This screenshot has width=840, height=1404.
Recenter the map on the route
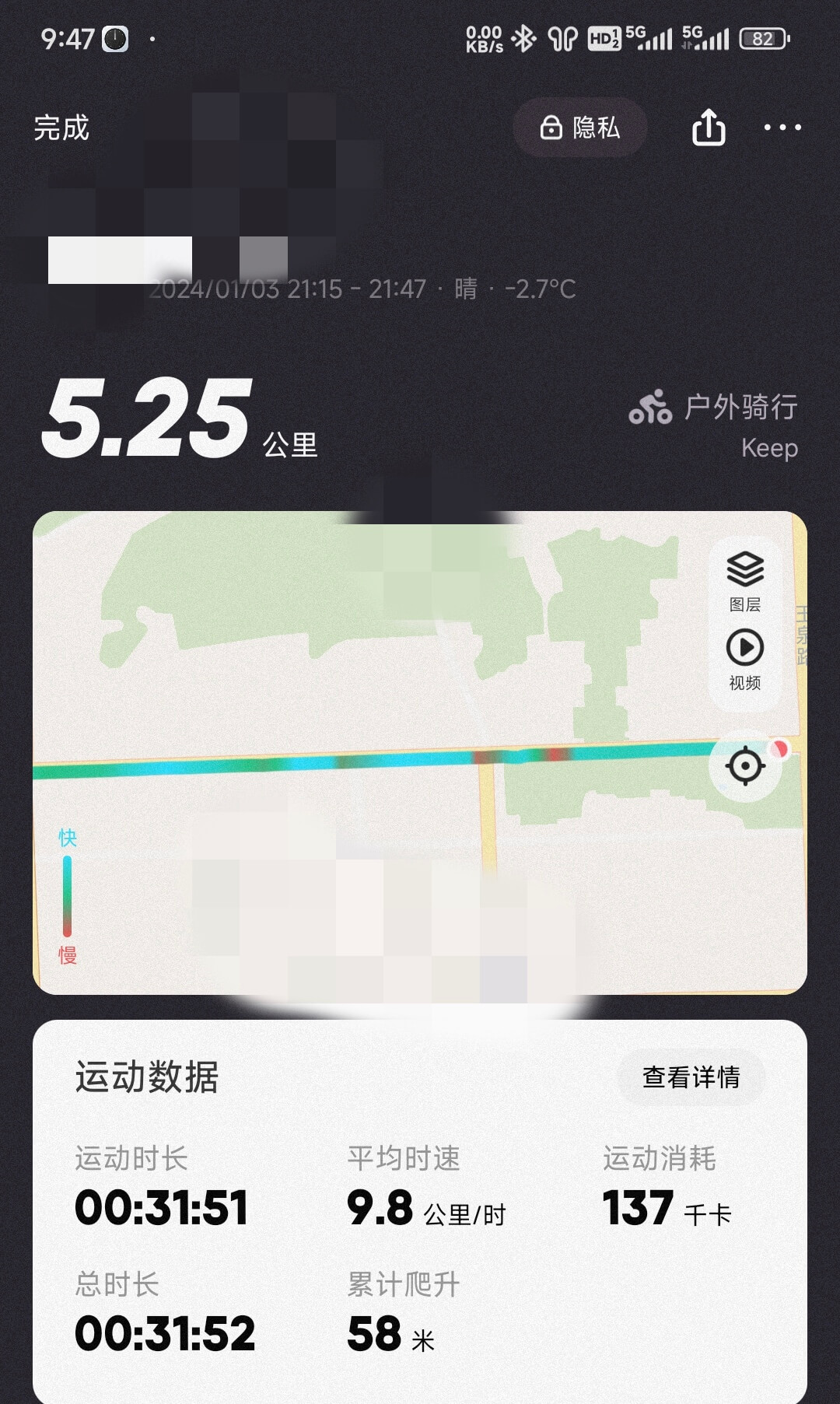click(x=745, y=766)
